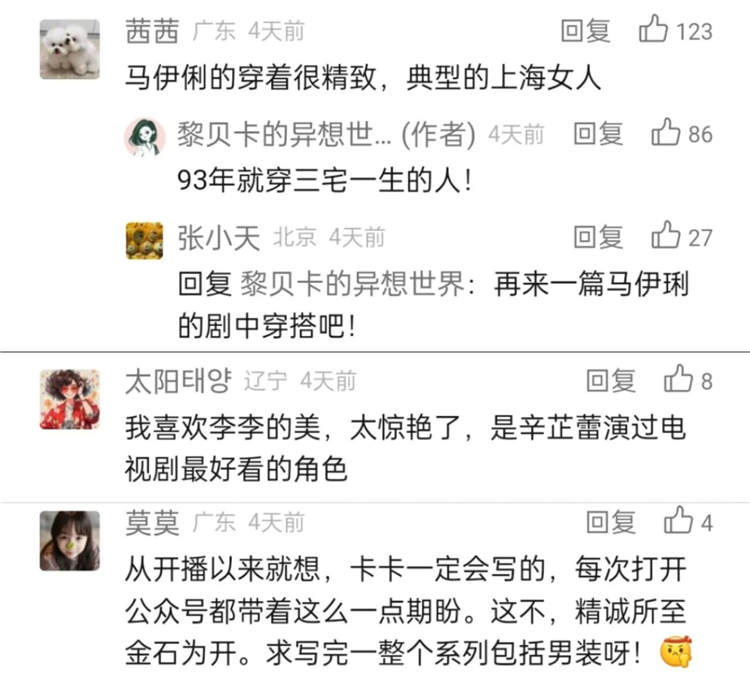The width and height of the screenshot is (750, 693).
Task: Open 张小天's avatar
Action: pyautogui.click(x=144, y=240)
